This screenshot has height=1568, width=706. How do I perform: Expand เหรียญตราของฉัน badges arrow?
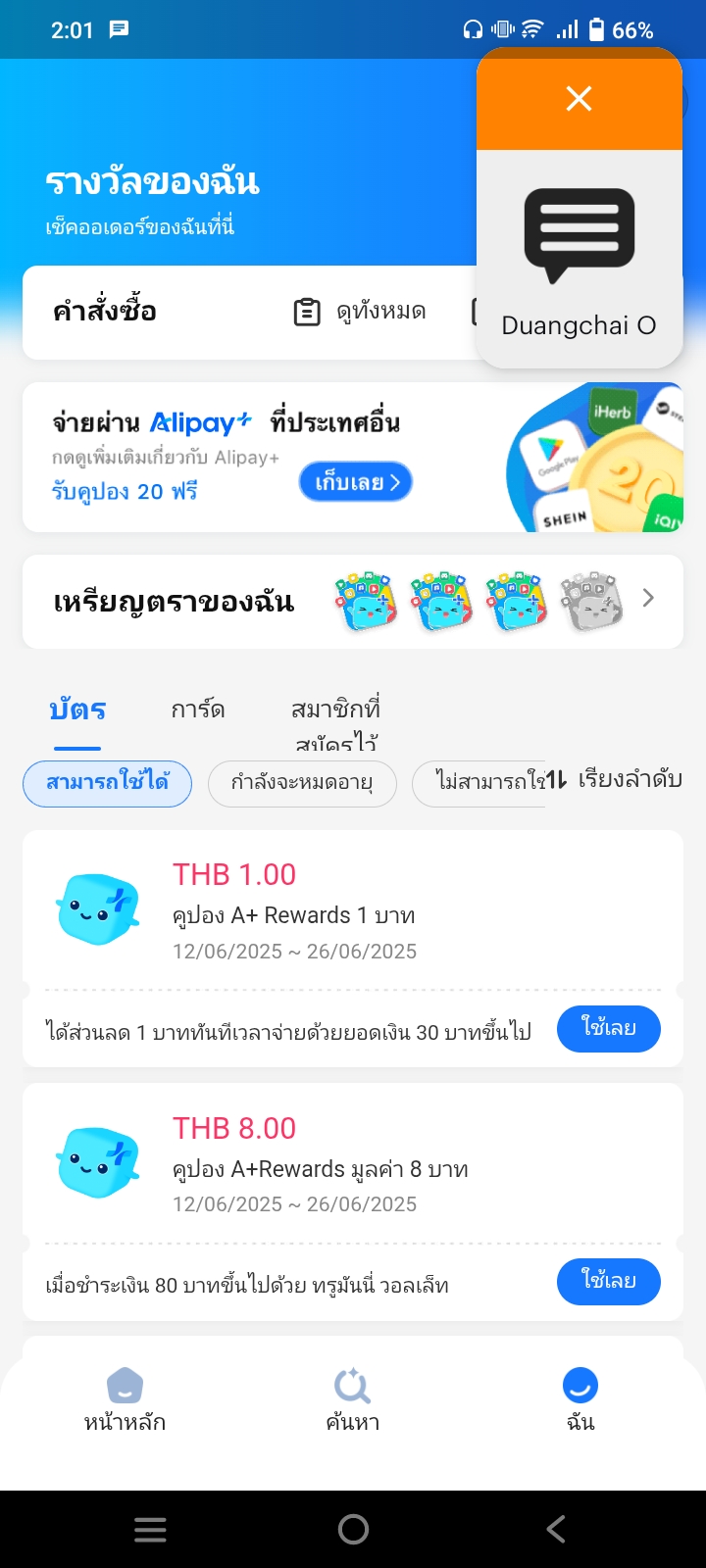[648, 598]
